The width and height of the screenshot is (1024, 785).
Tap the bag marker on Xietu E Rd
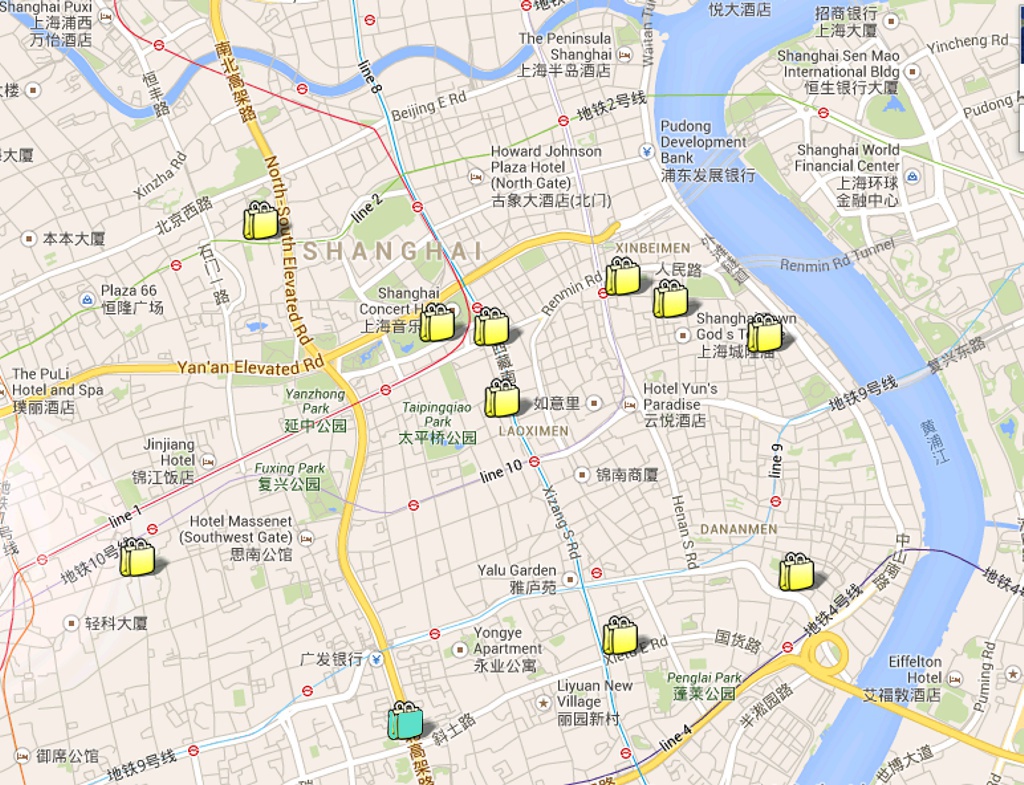point(620,636)
